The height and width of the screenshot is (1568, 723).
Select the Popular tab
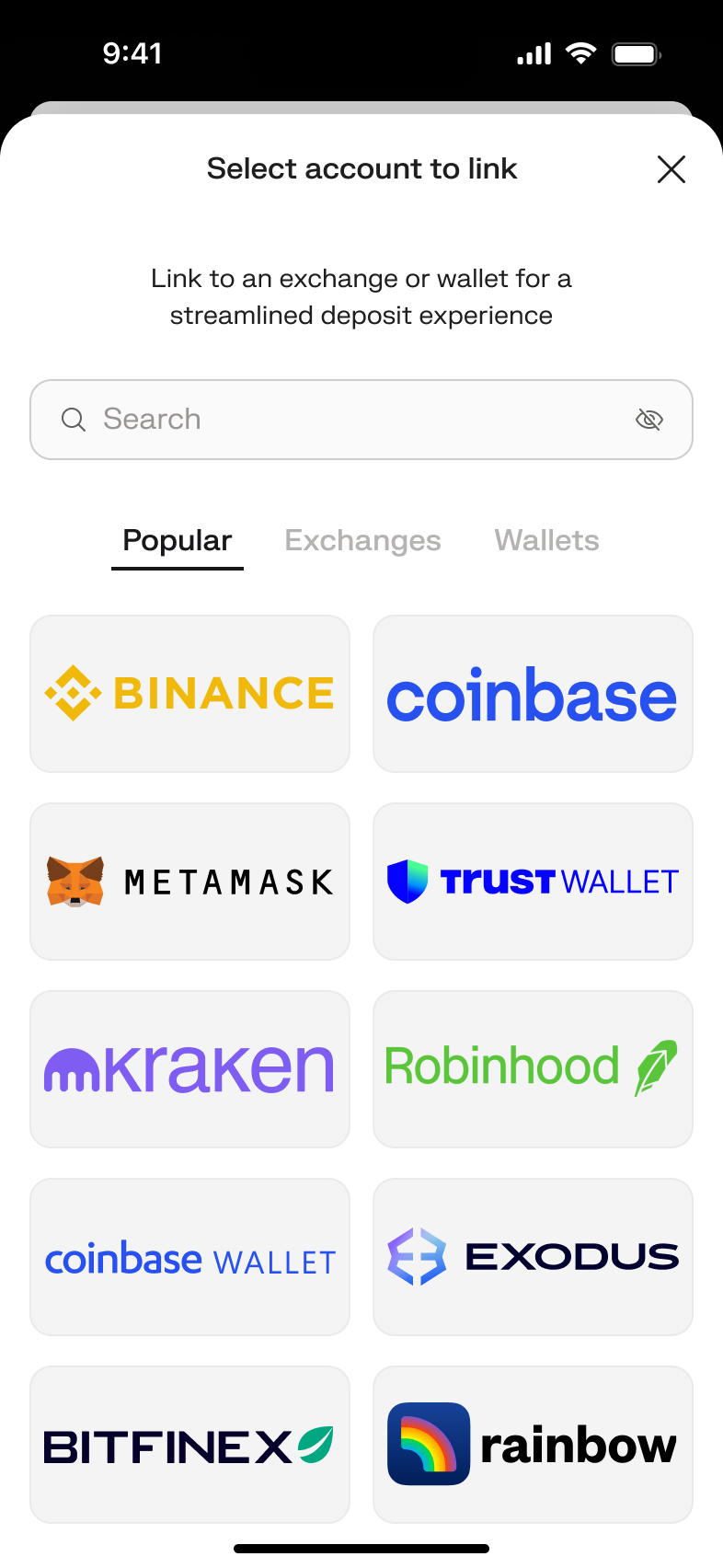[x=178, y=541]
